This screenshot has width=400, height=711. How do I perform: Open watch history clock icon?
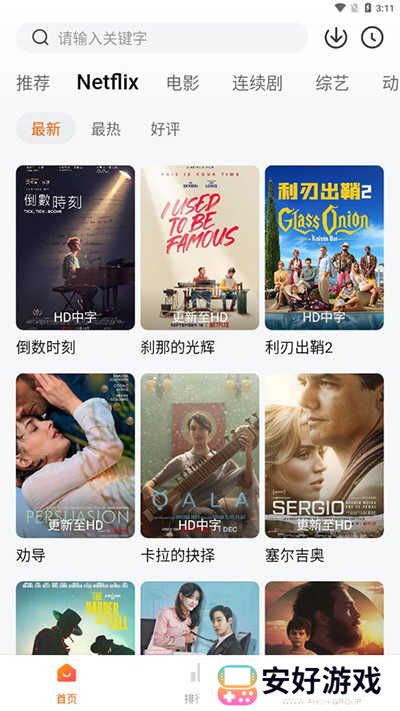point(372,38)
